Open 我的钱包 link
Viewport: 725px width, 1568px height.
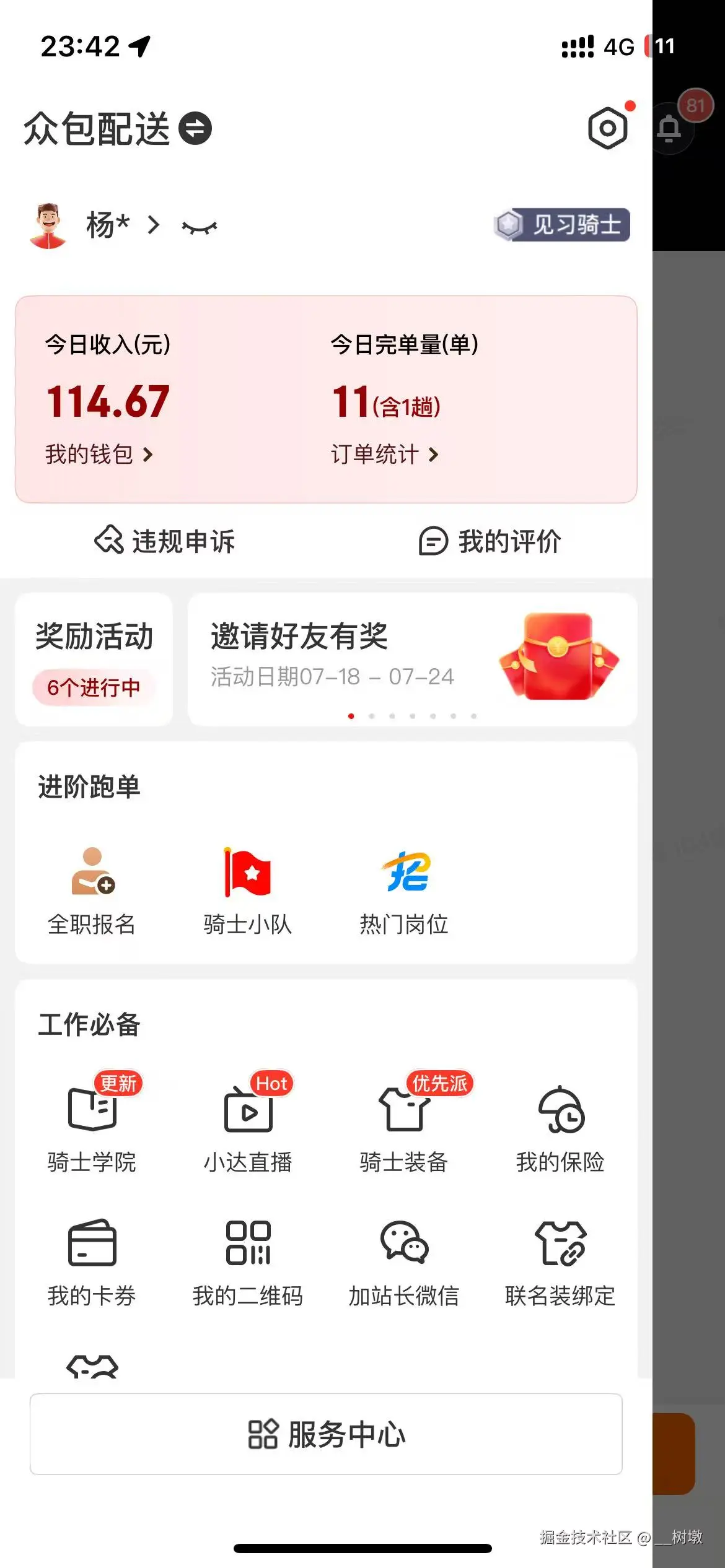pos(98,454)
